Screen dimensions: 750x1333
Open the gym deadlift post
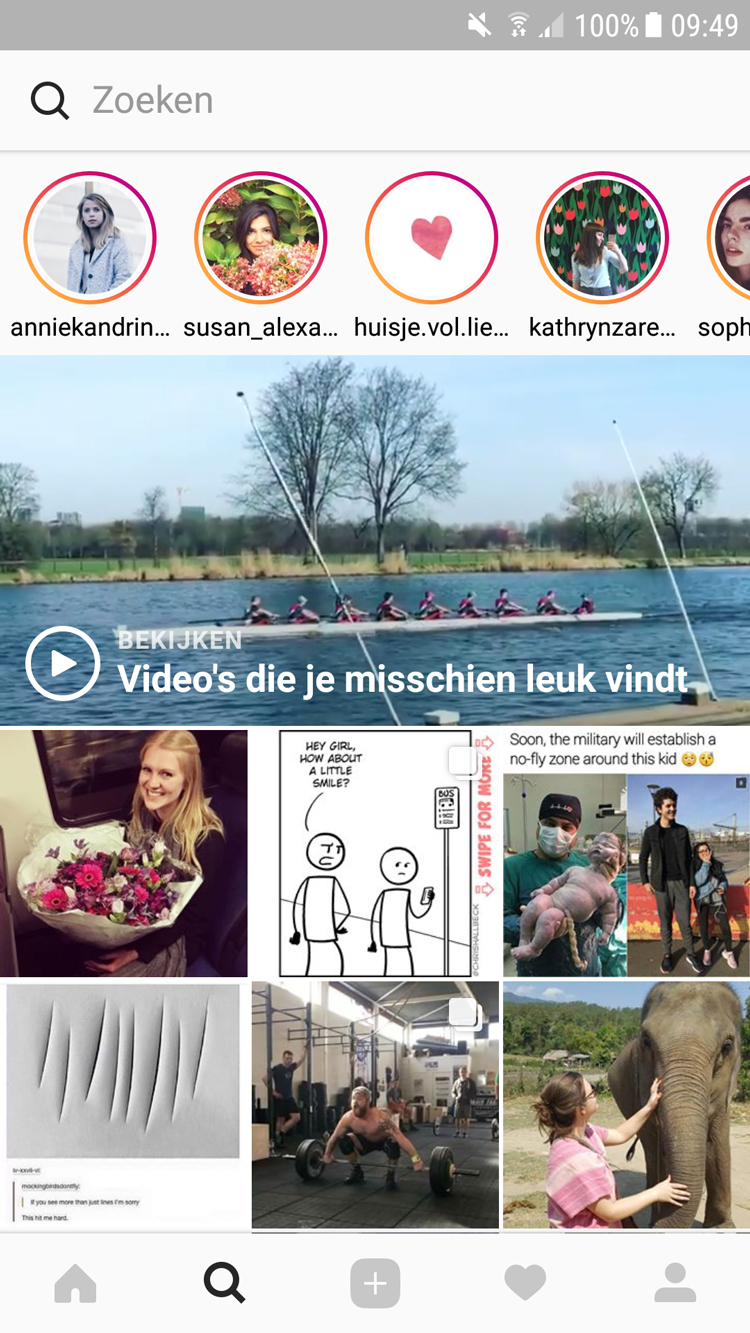coord(375,1105)
